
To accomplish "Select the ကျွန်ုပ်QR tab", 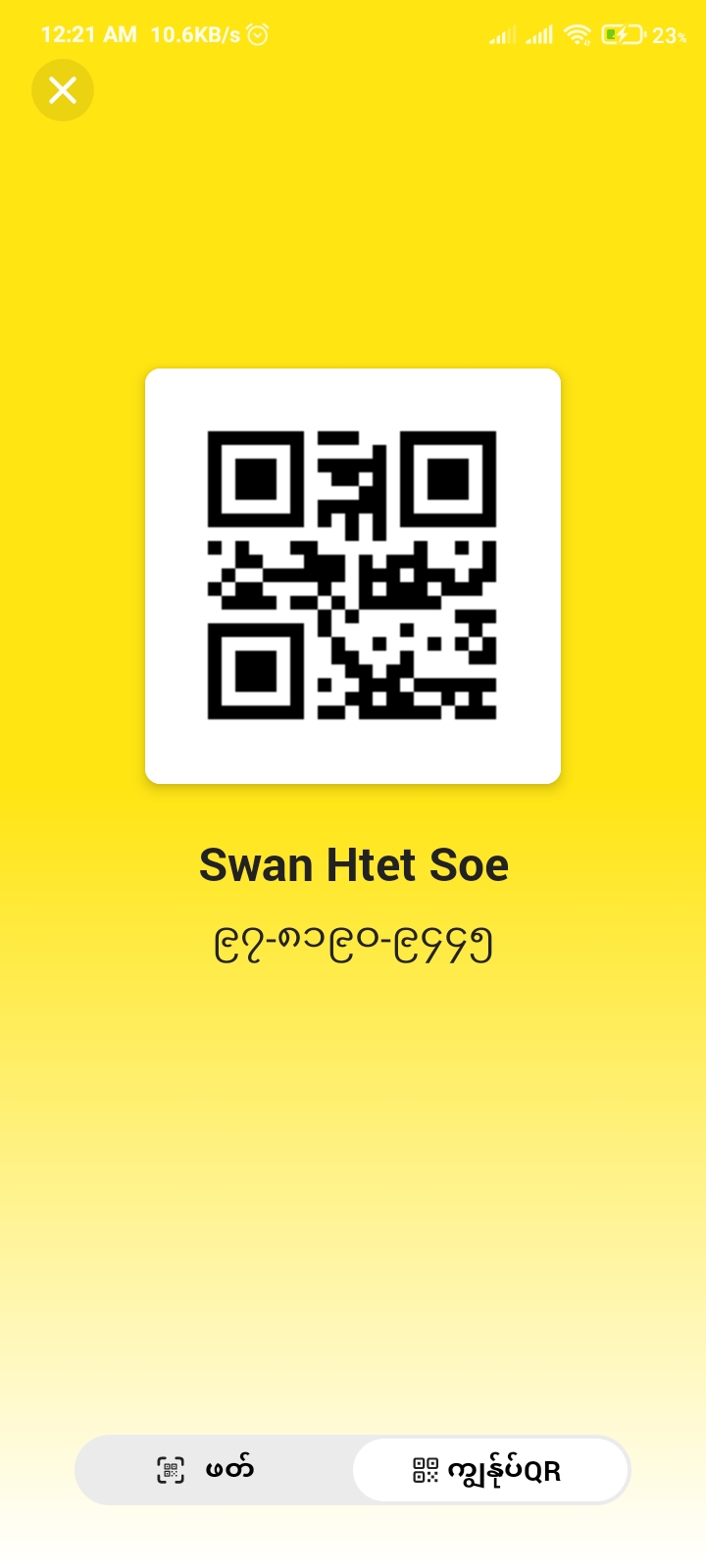I will click(489, 1470).
